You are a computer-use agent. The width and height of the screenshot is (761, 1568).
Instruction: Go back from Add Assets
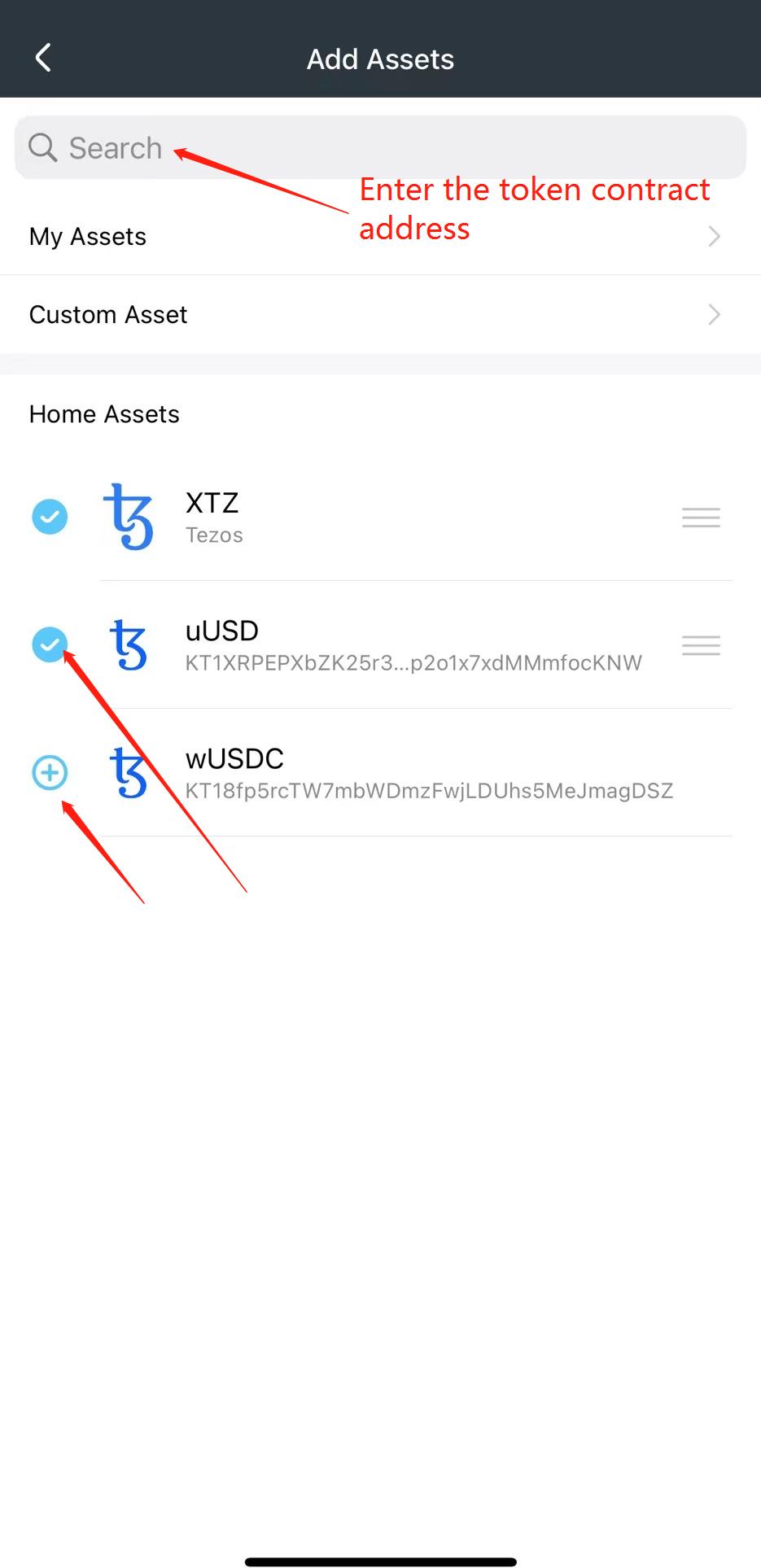[x=43, y=59]
